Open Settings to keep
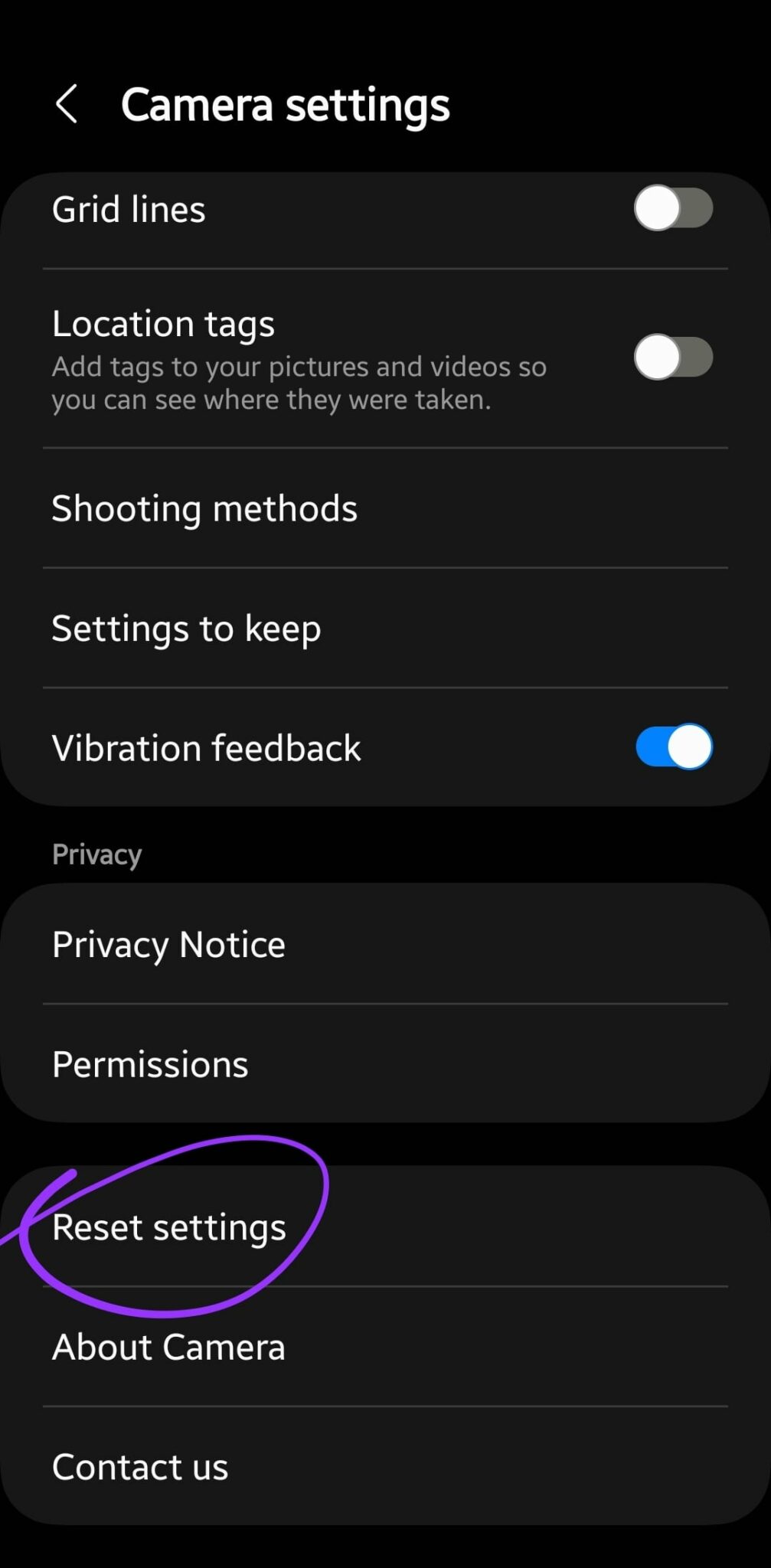 pyautogui.click(x=186, y=628)
